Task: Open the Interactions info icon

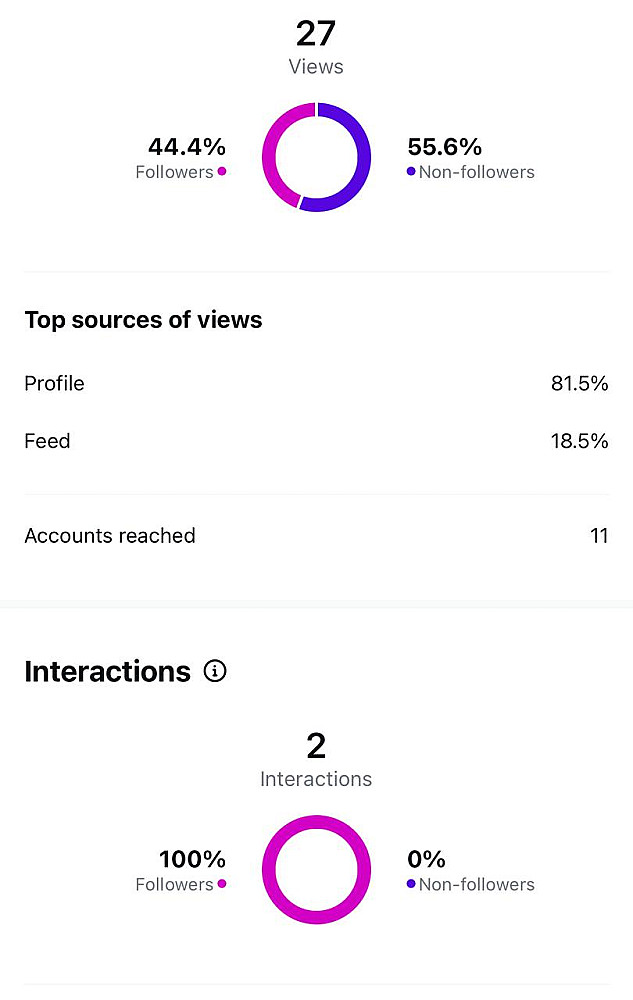Action: click(x=214, y=671)
